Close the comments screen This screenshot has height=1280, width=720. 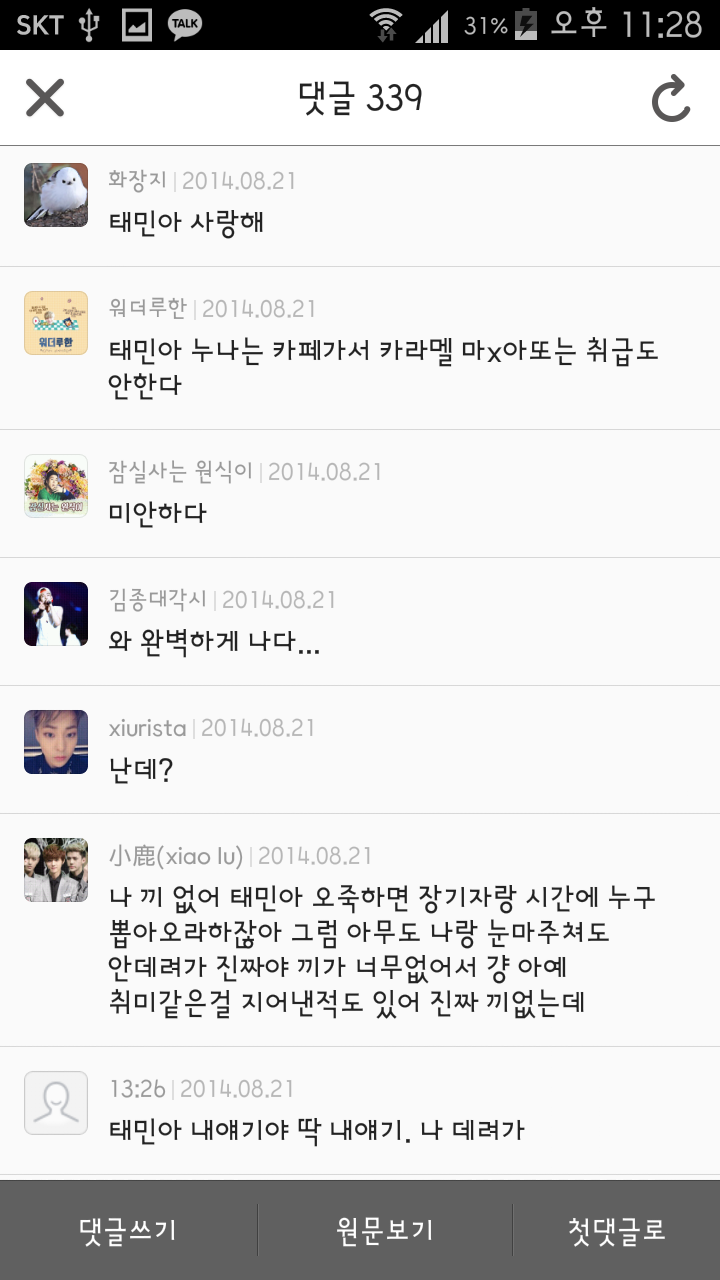45,98
